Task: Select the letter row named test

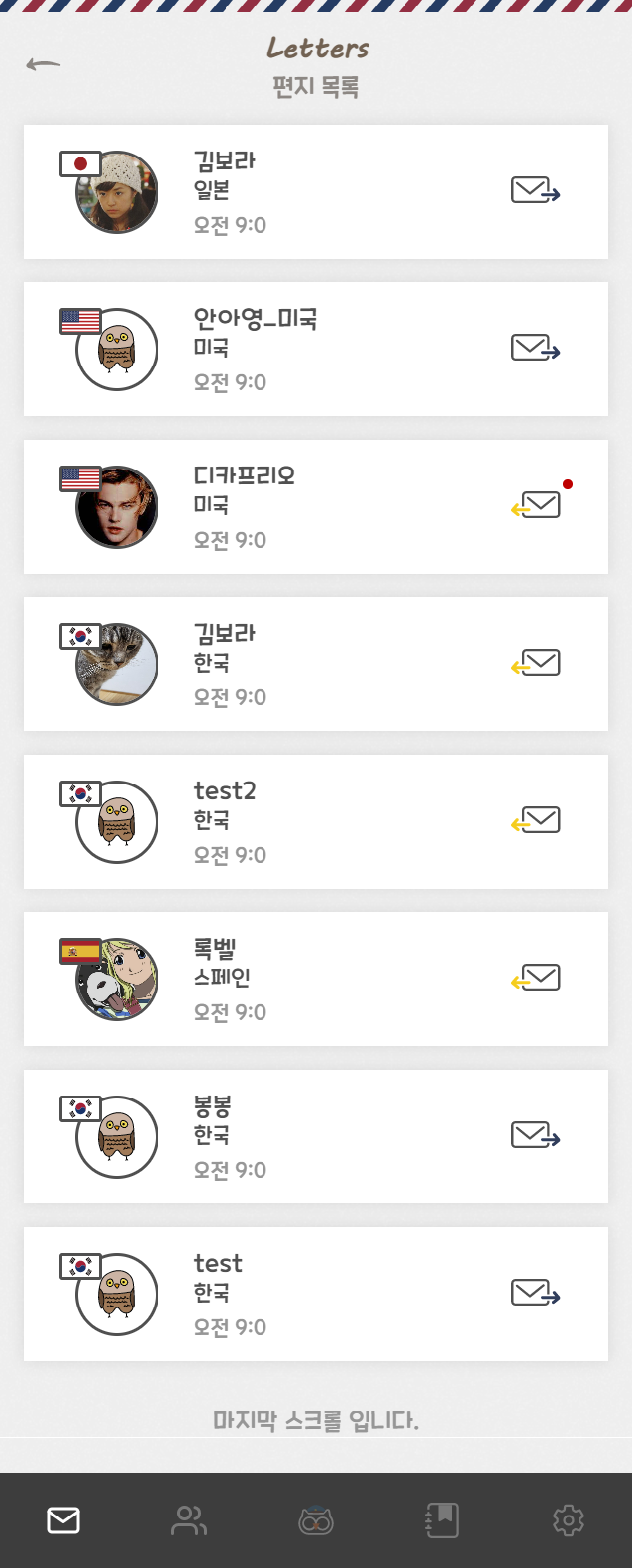Action: point(315,1295)
